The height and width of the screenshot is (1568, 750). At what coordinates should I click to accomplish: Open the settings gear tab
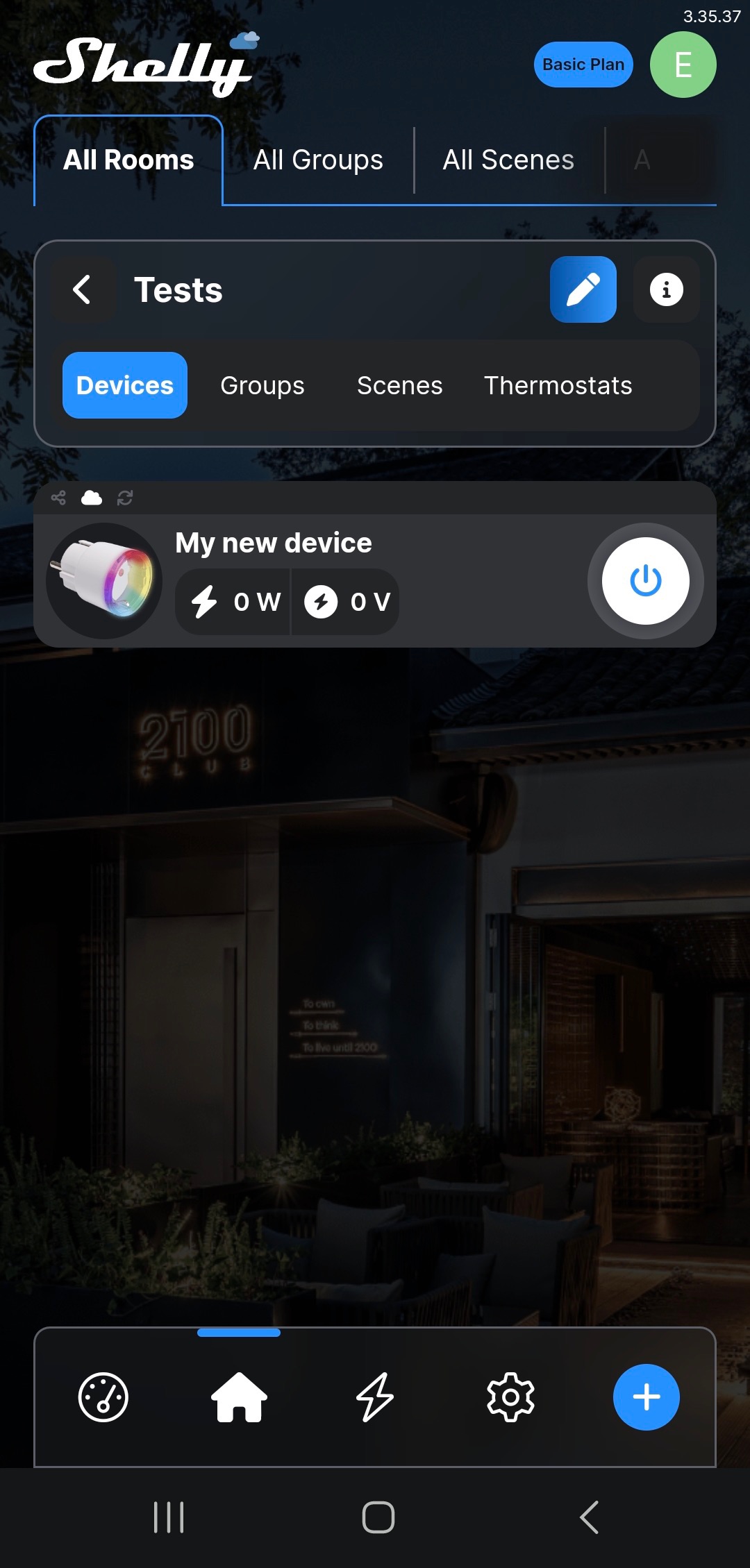click(510, 1397)
